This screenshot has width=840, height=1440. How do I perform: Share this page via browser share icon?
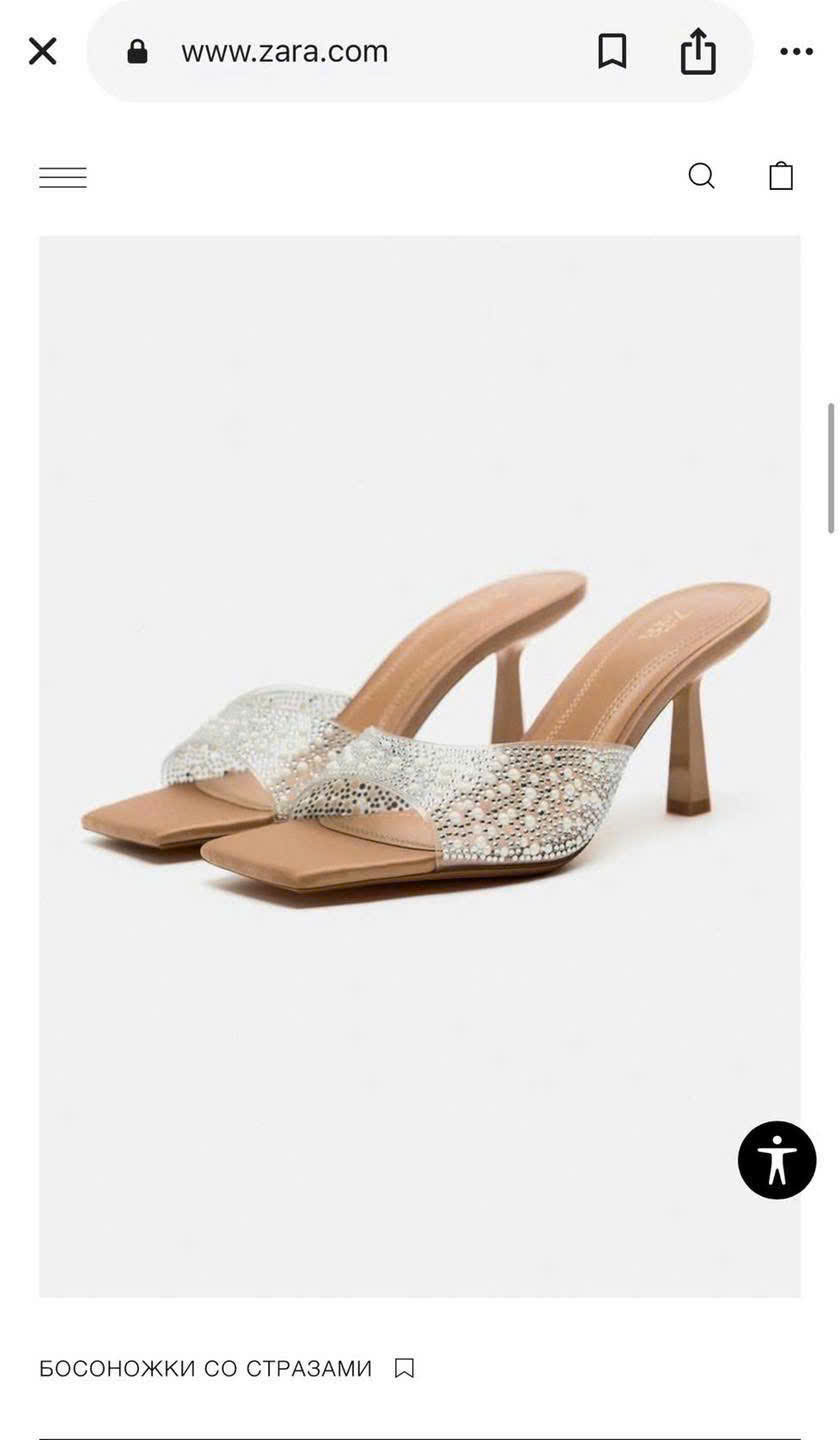coord(698,50)
